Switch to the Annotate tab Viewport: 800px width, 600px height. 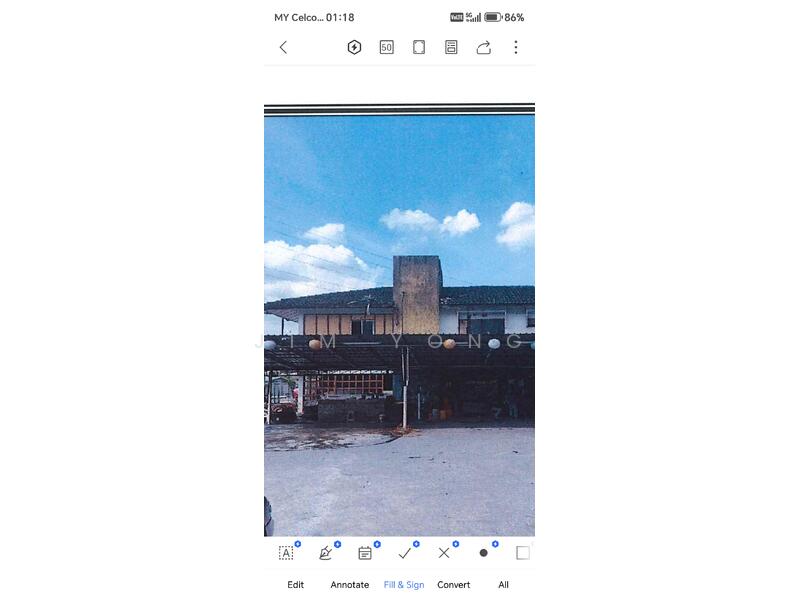click(x=350, y=585)
